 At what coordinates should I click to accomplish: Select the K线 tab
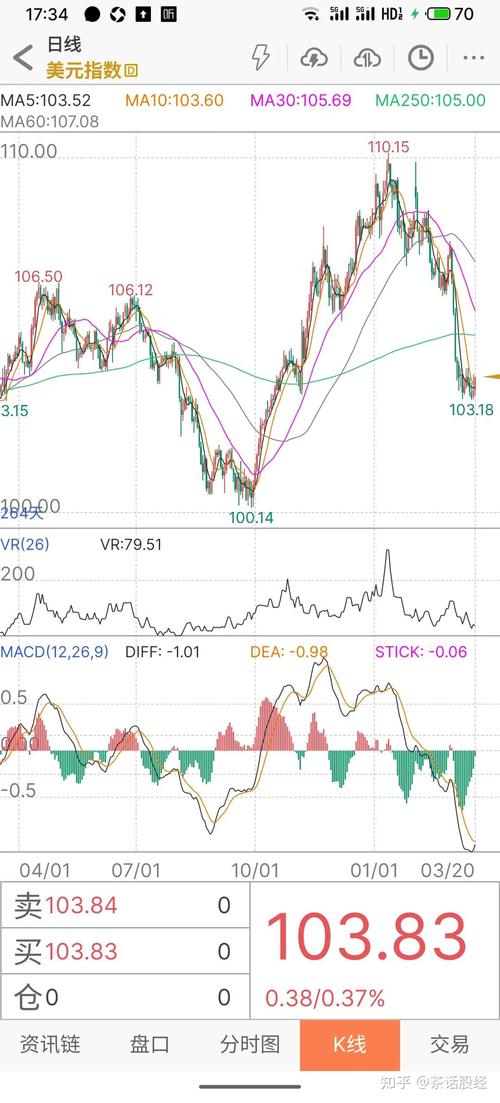pyautogui.click(x=350, y=1045)
